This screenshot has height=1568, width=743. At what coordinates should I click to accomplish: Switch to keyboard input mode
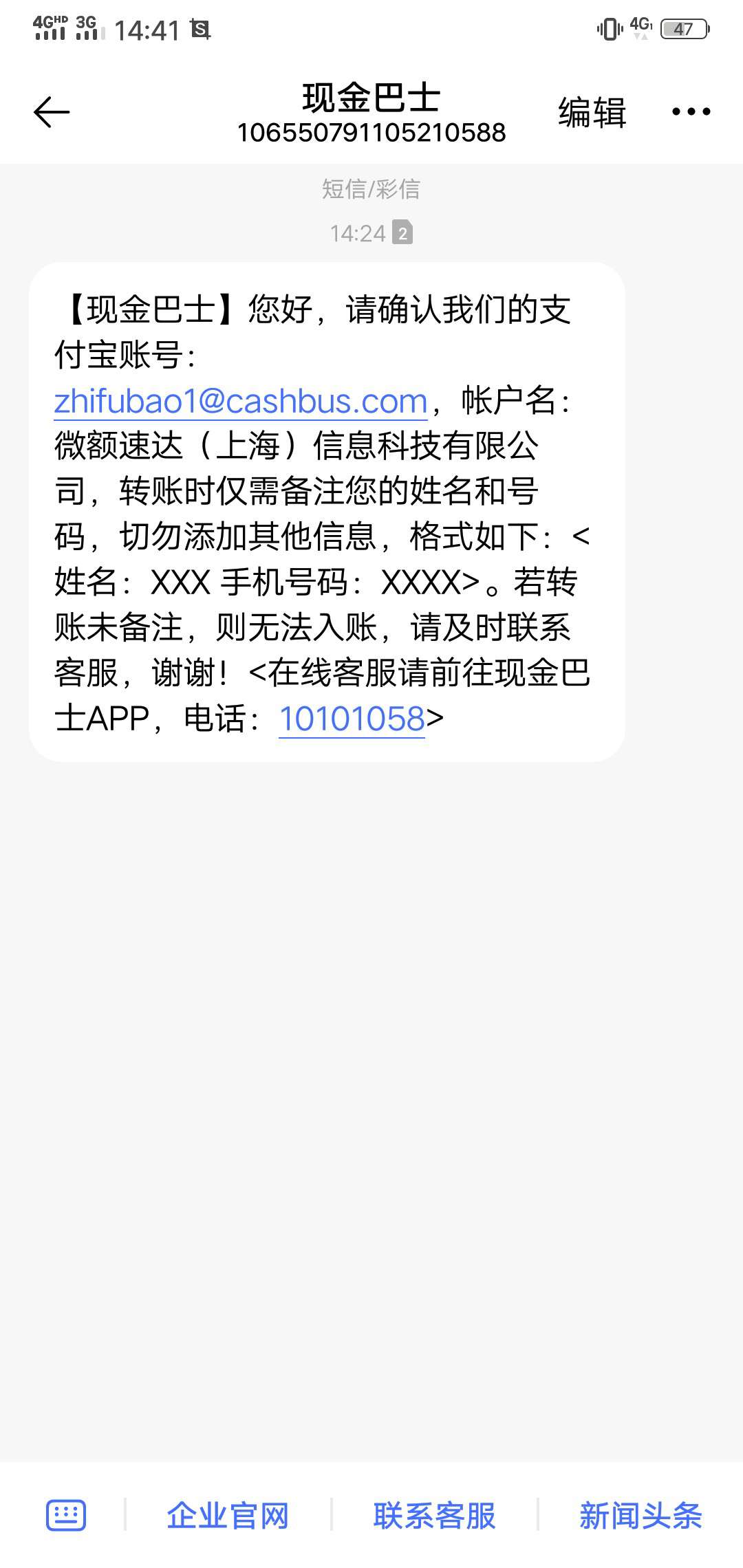pyautogui.click(x=66, y=1516)
